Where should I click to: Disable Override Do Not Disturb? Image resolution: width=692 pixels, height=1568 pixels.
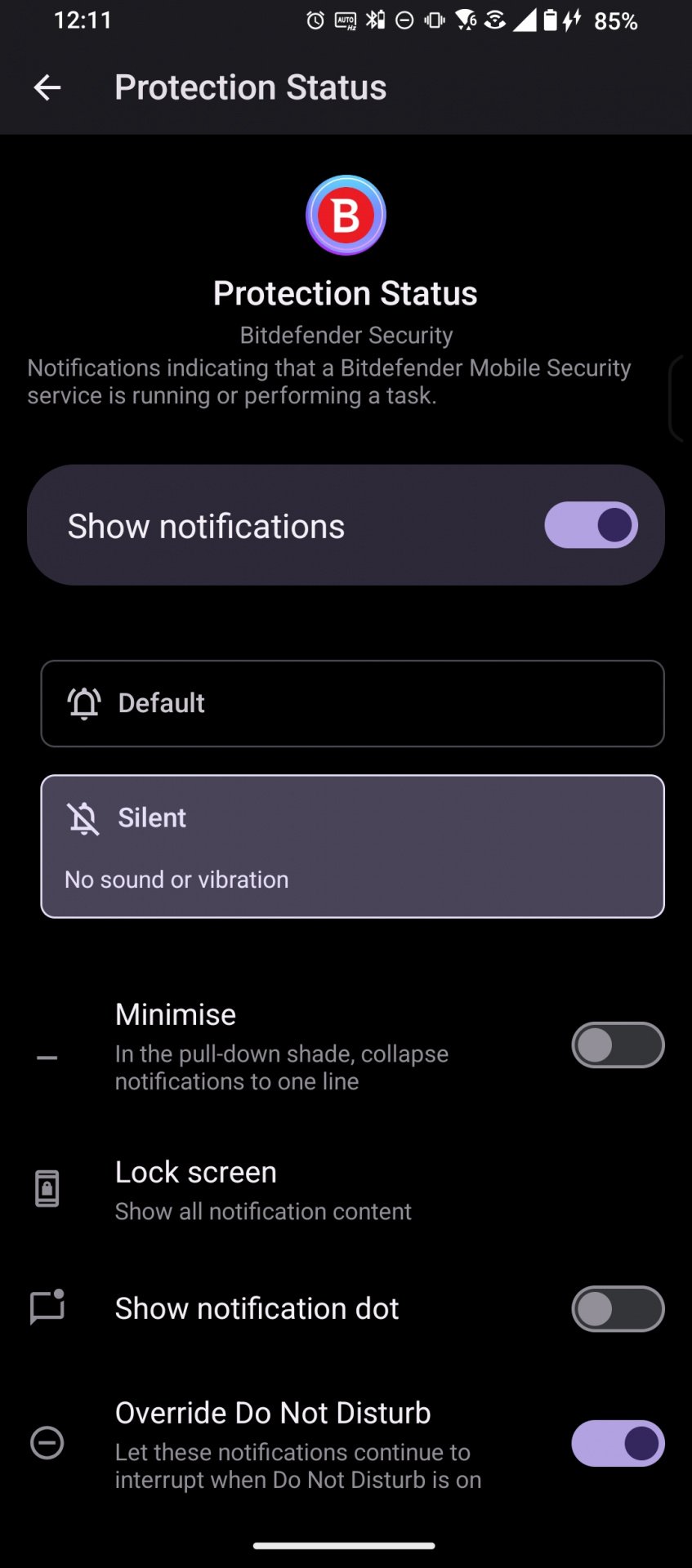point(618,1444)
